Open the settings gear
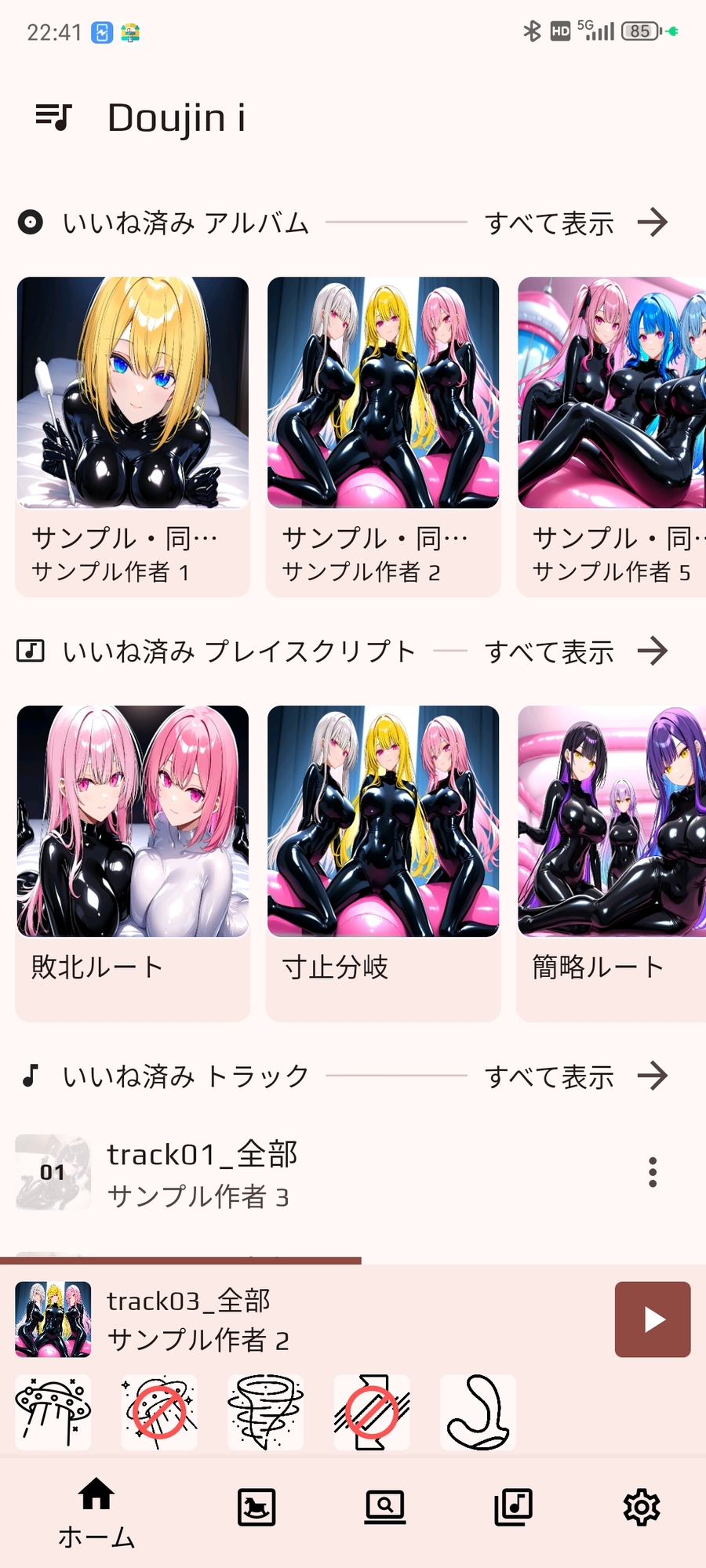 pos(642,1507)
